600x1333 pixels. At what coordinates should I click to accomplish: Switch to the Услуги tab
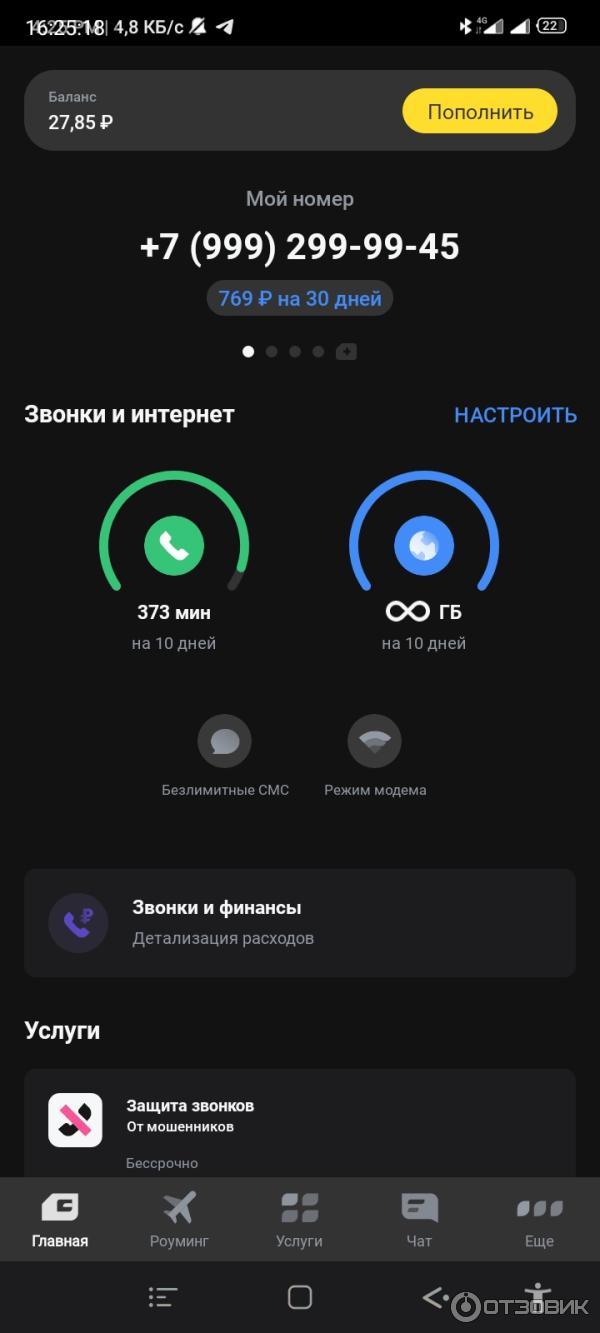pos(300,1219)
